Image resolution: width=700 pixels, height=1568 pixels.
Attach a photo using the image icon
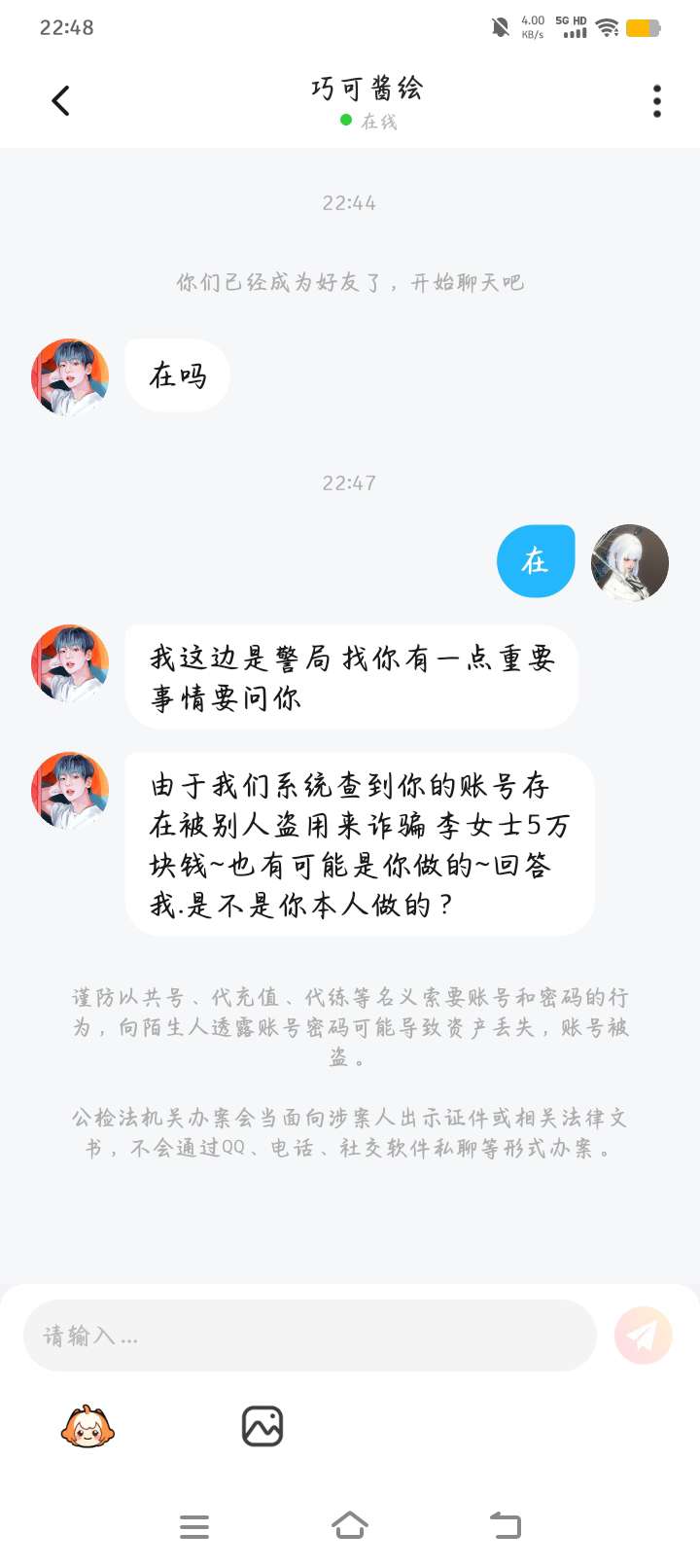pyautogui.click(x=262, y=1427)
